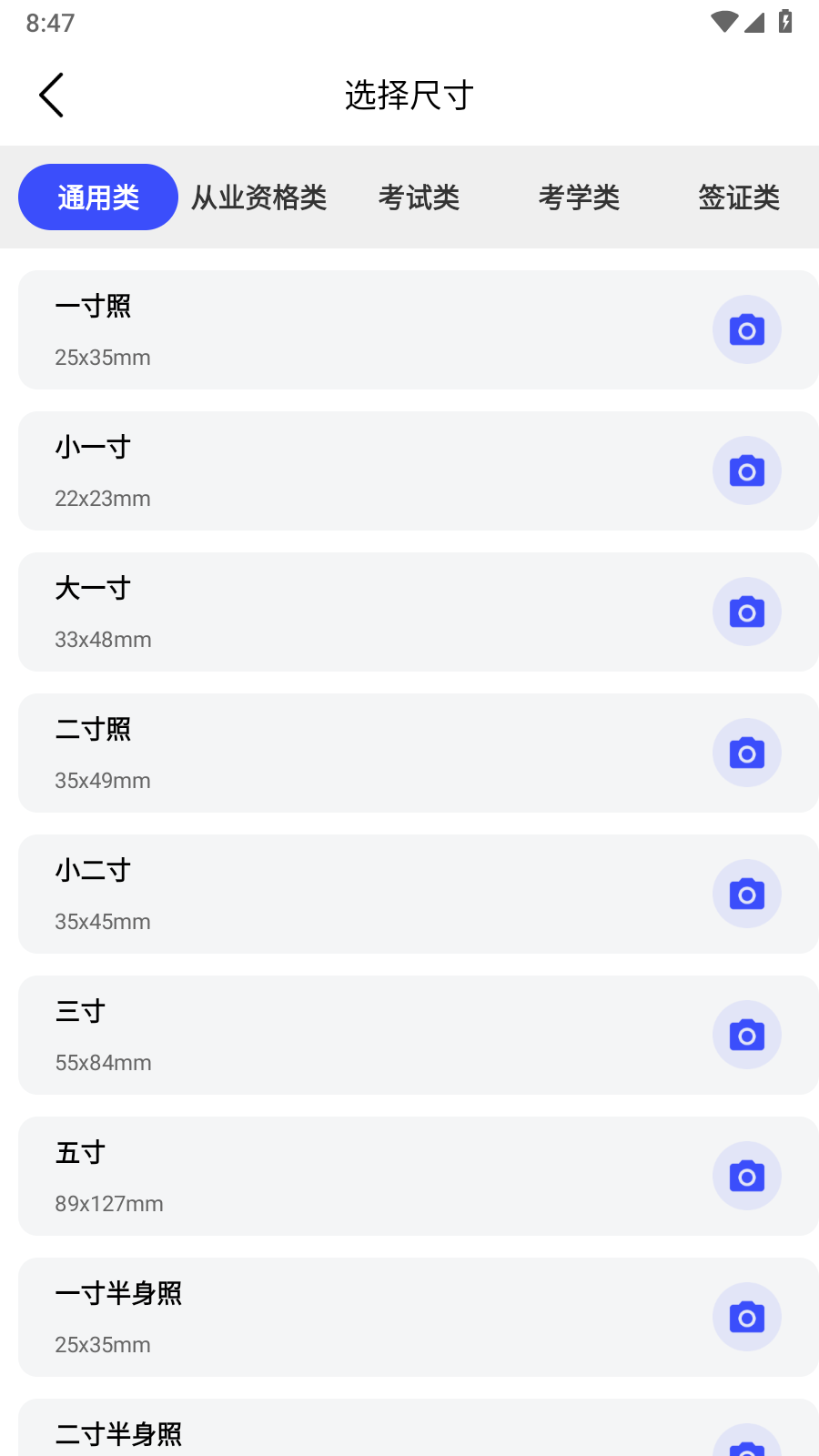Tap the back arrow to return
This screenshot has width=819, height=1456.
(x=51, y=94)
